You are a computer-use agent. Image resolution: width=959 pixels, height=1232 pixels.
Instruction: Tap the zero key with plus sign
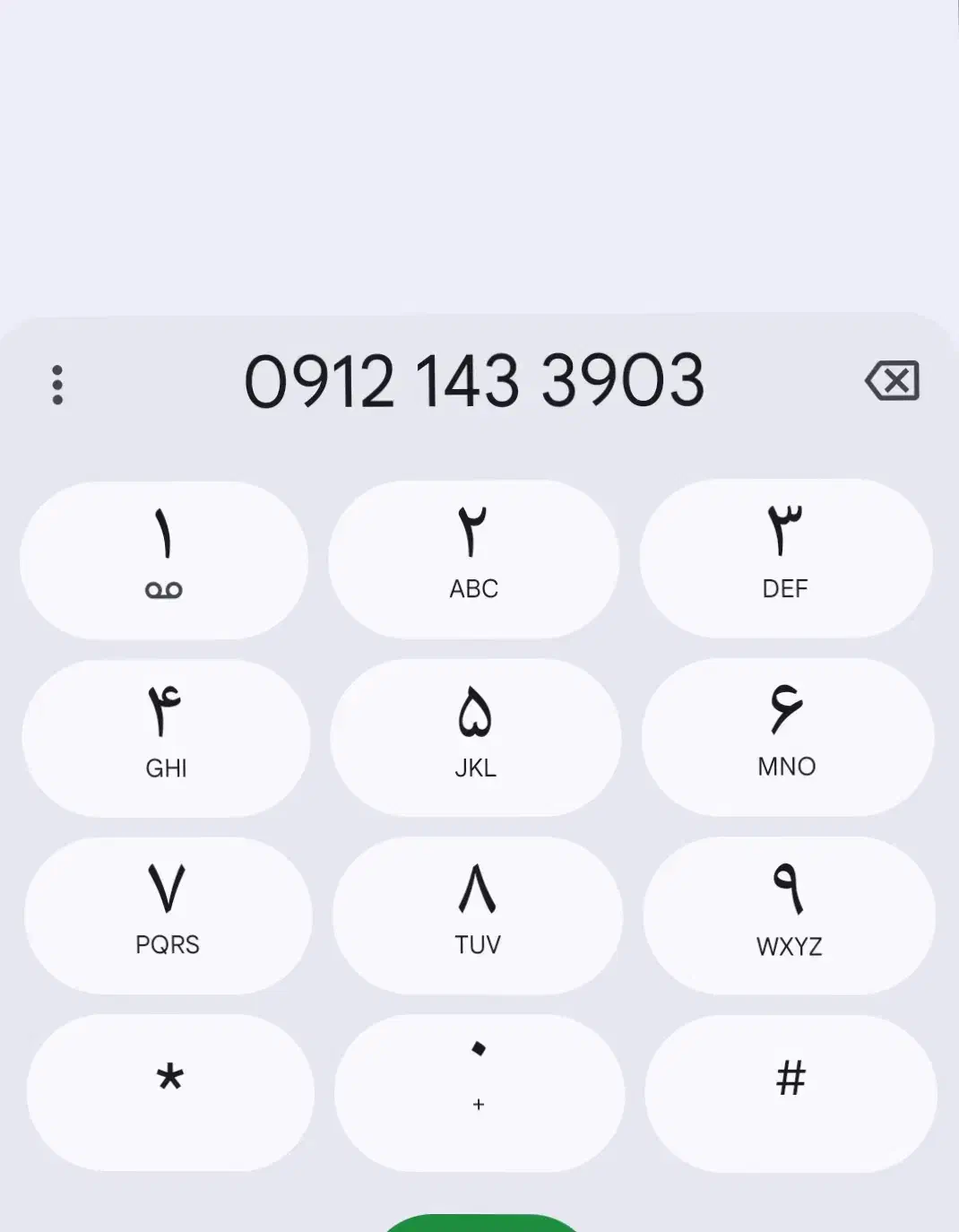coord(479,1092)
